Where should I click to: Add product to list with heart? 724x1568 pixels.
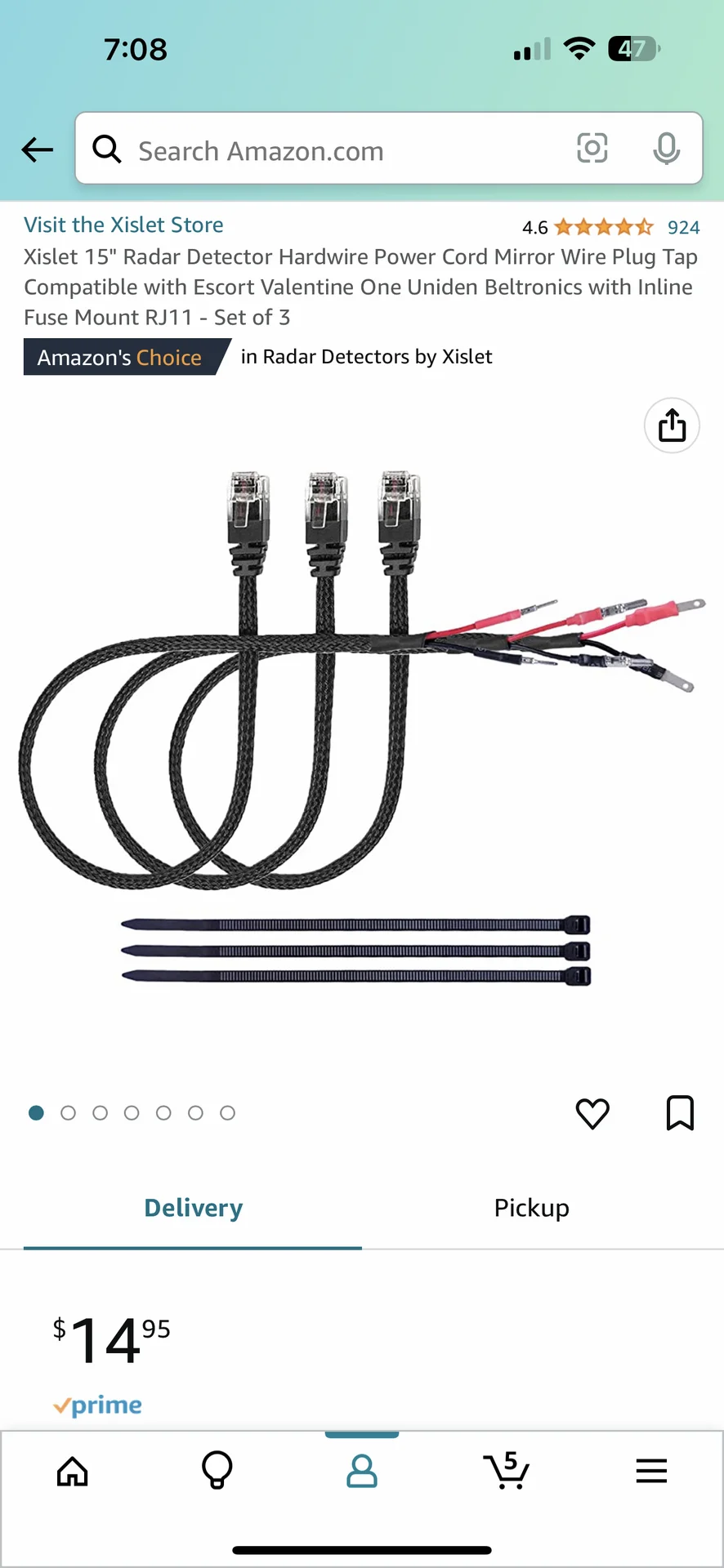[592, 1113]
